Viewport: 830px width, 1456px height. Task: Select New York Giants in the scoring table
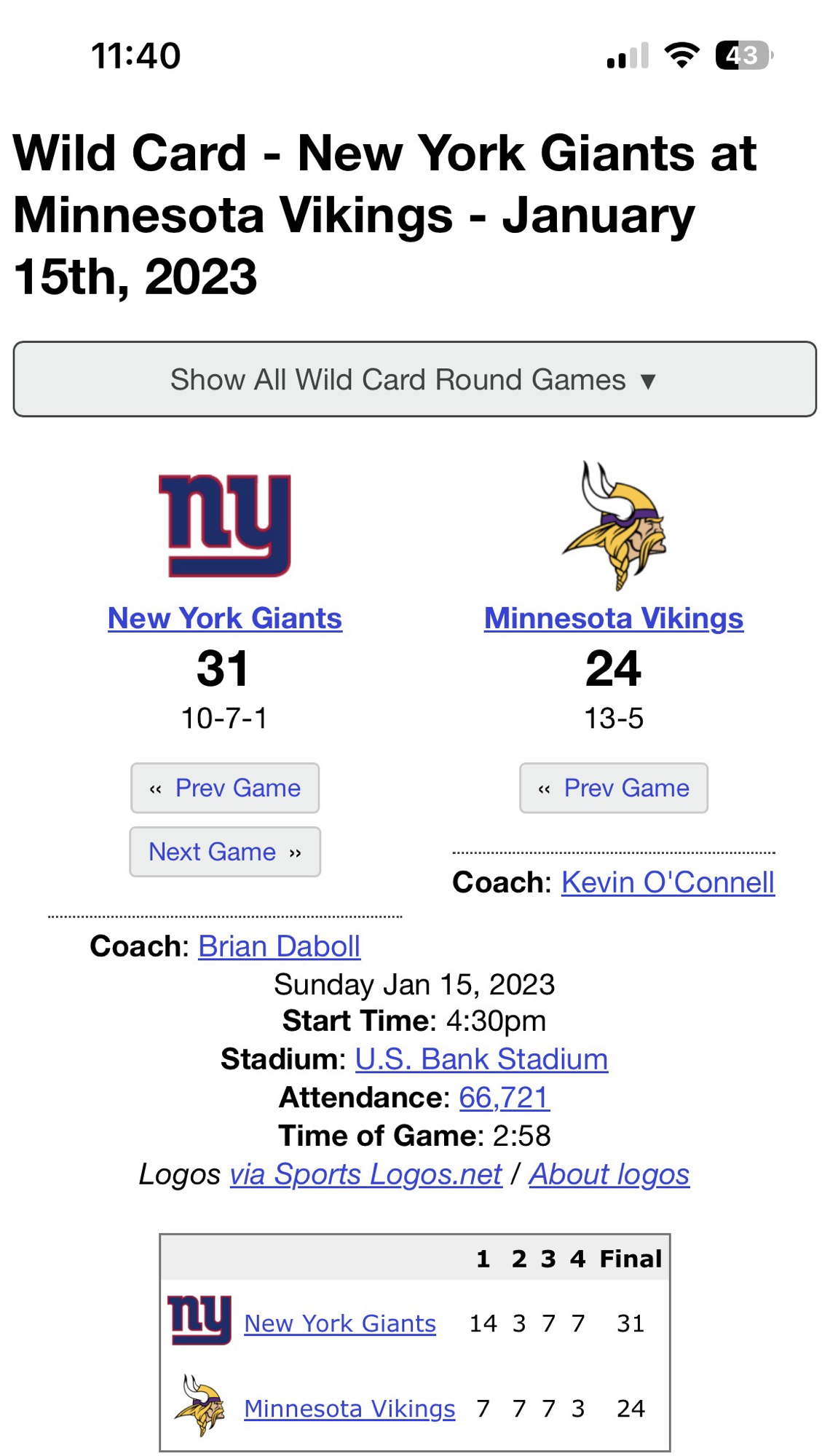[339, 1324]
